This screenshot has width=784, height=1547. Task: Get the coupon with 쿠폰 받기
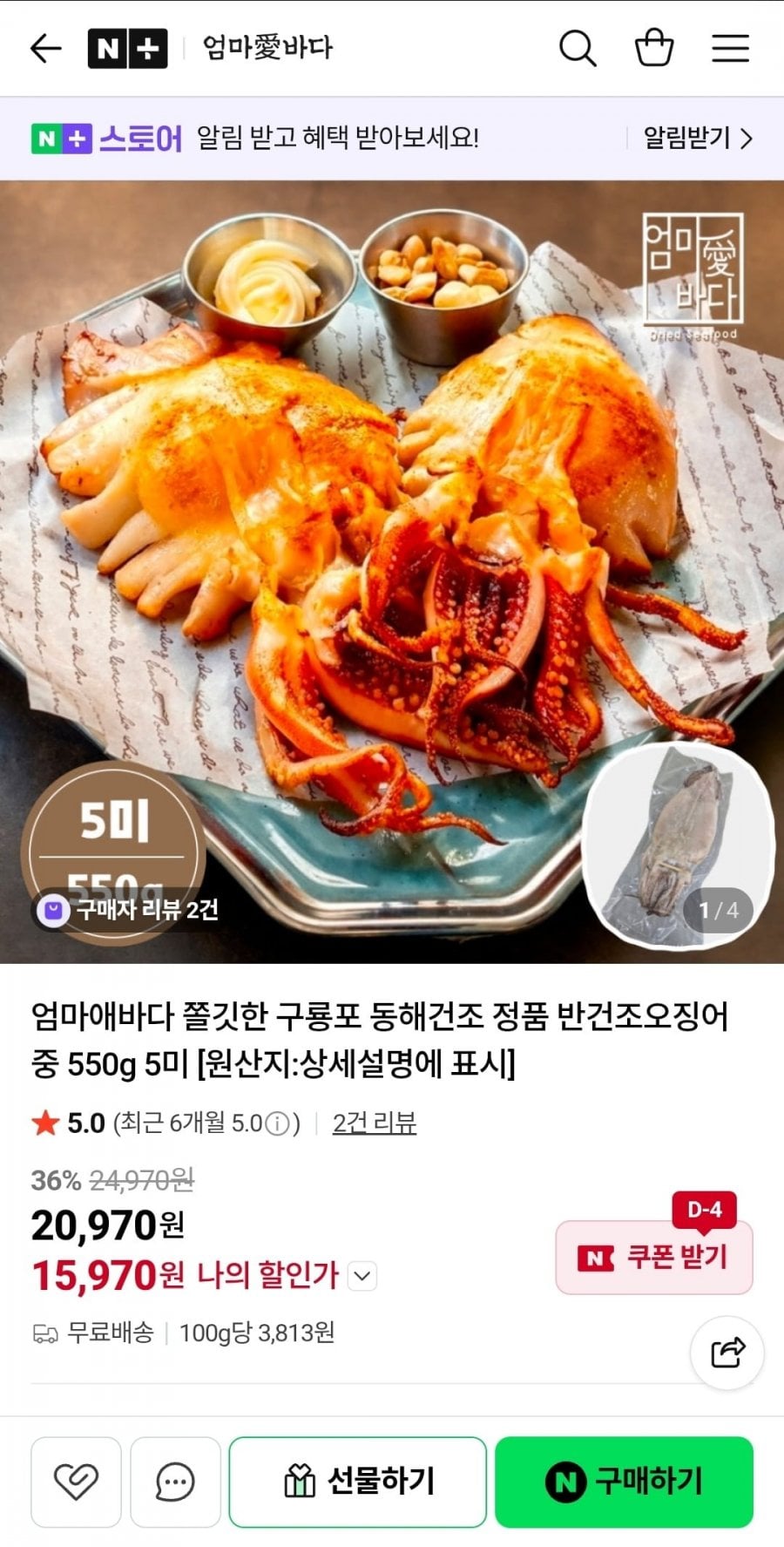coord(654,1257)
